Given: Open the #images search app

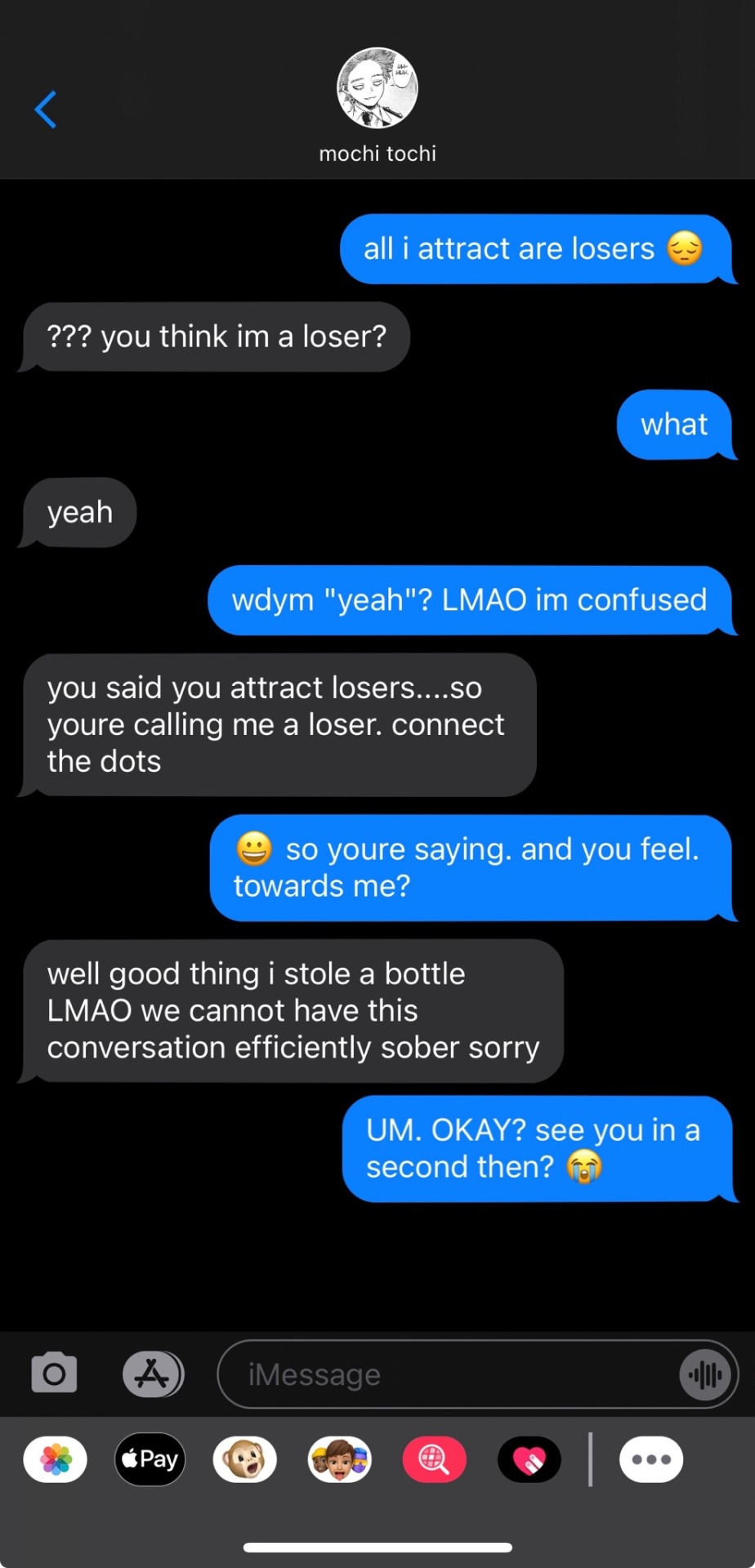Looking at the screenshot, I should 435,1459.
